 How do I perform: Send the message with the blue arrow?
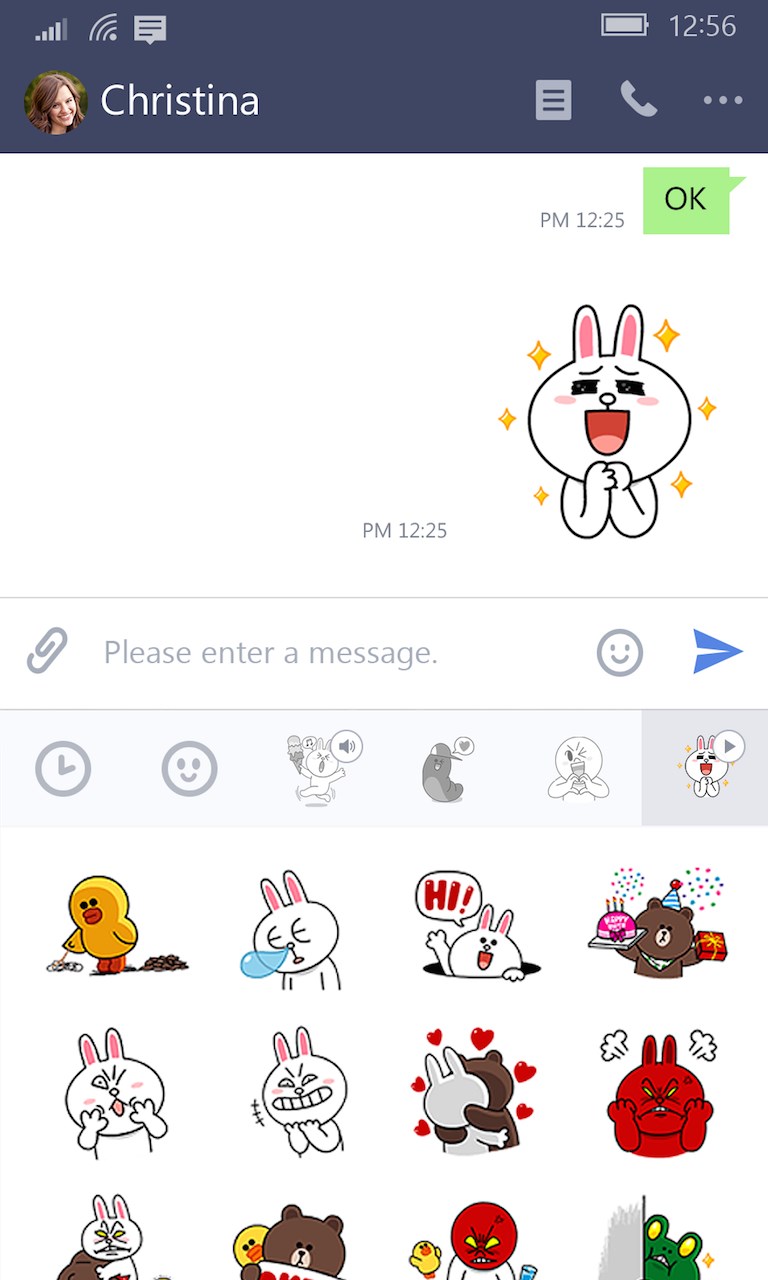pos(717,652)
